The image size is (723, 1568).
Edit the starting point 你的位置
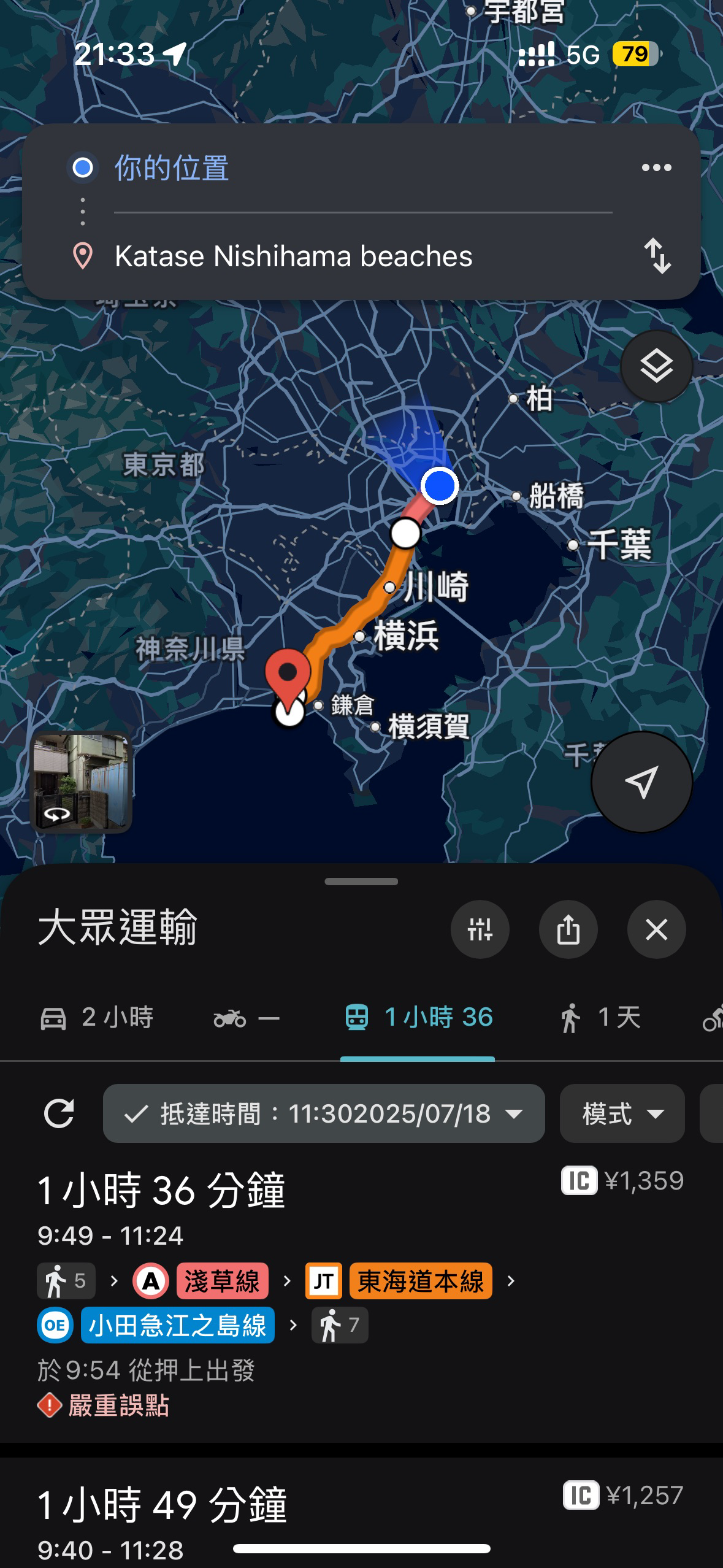click(x=172, y=168)
